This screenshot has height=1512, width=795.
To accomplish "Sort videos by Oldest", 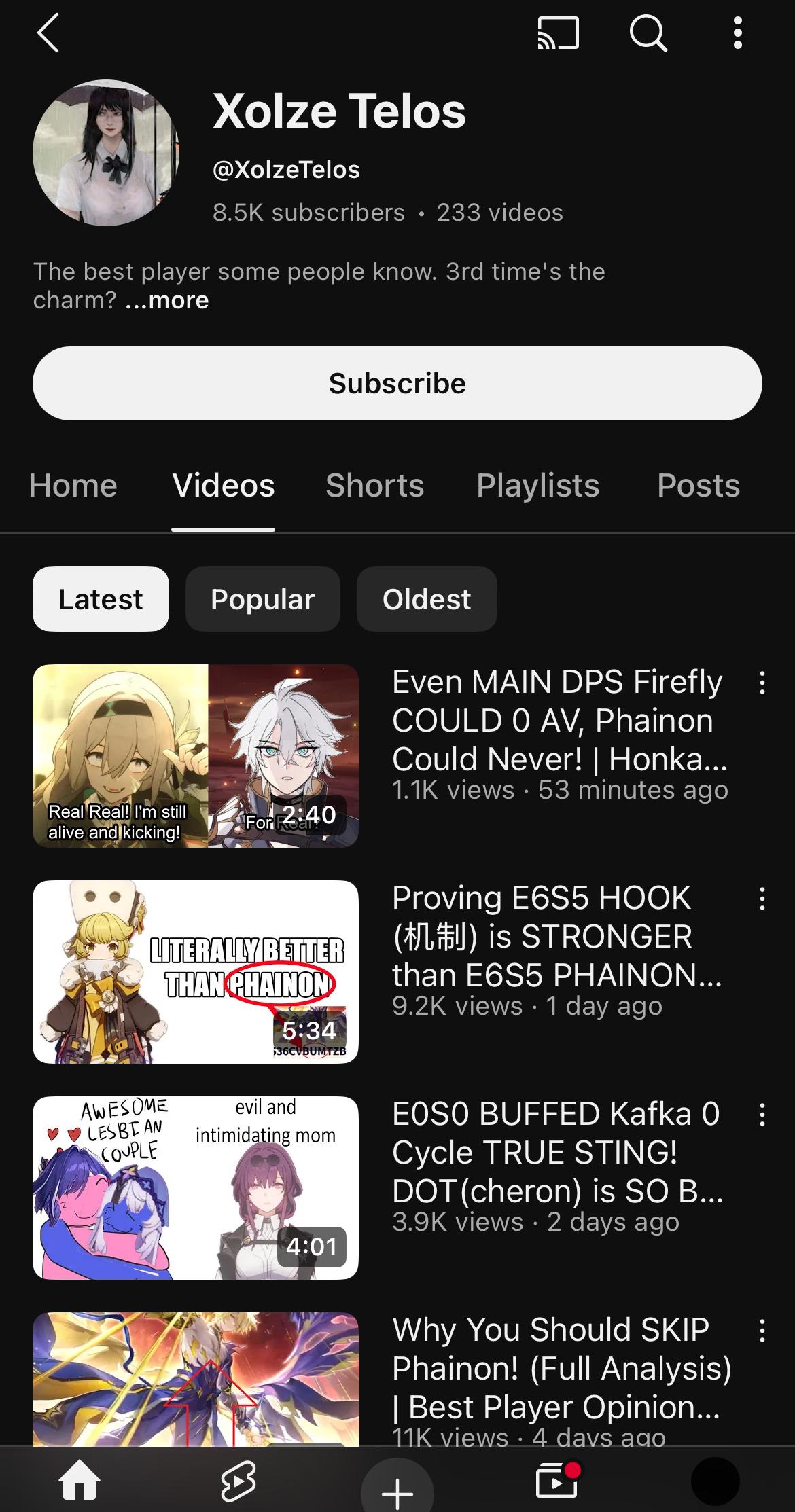I will click(427, 599).
